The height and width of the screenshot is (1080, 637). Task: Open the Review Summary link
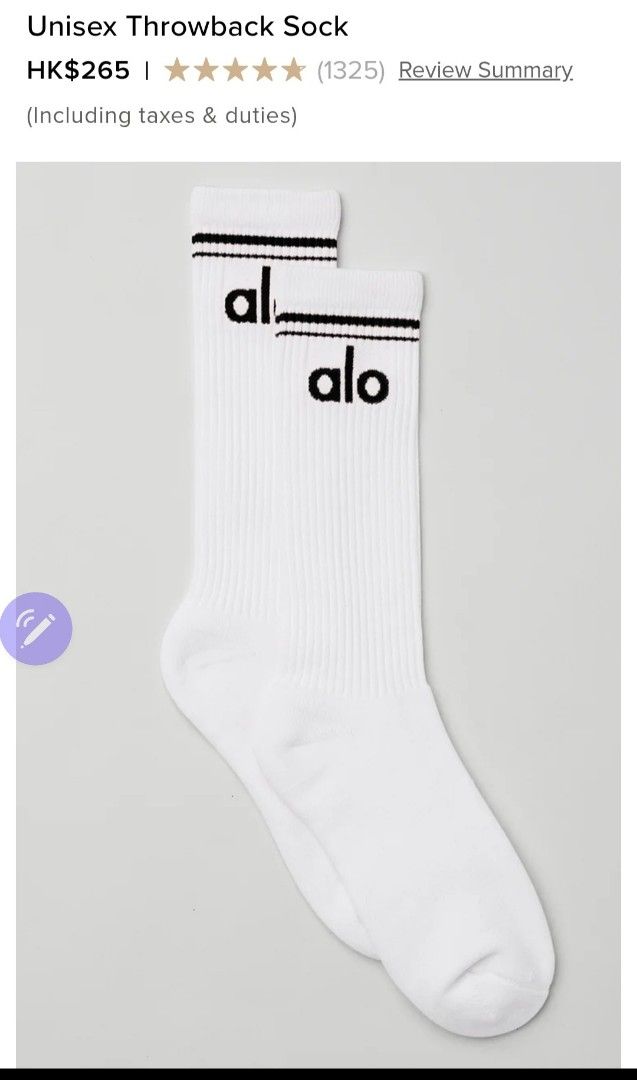click(485, 70)
